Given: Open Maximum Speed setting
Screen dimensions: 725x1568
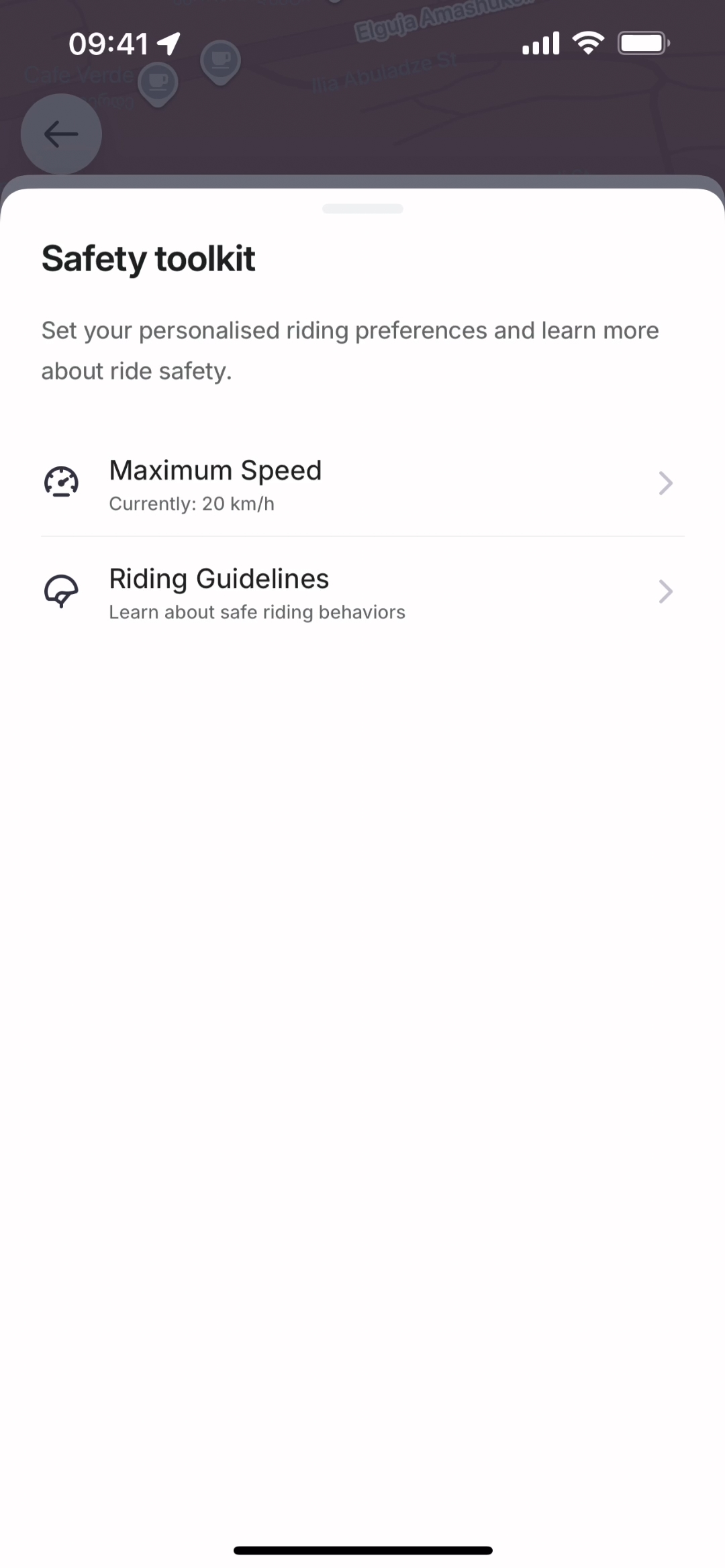Looking at the screenshot, I should click(362, 483).
